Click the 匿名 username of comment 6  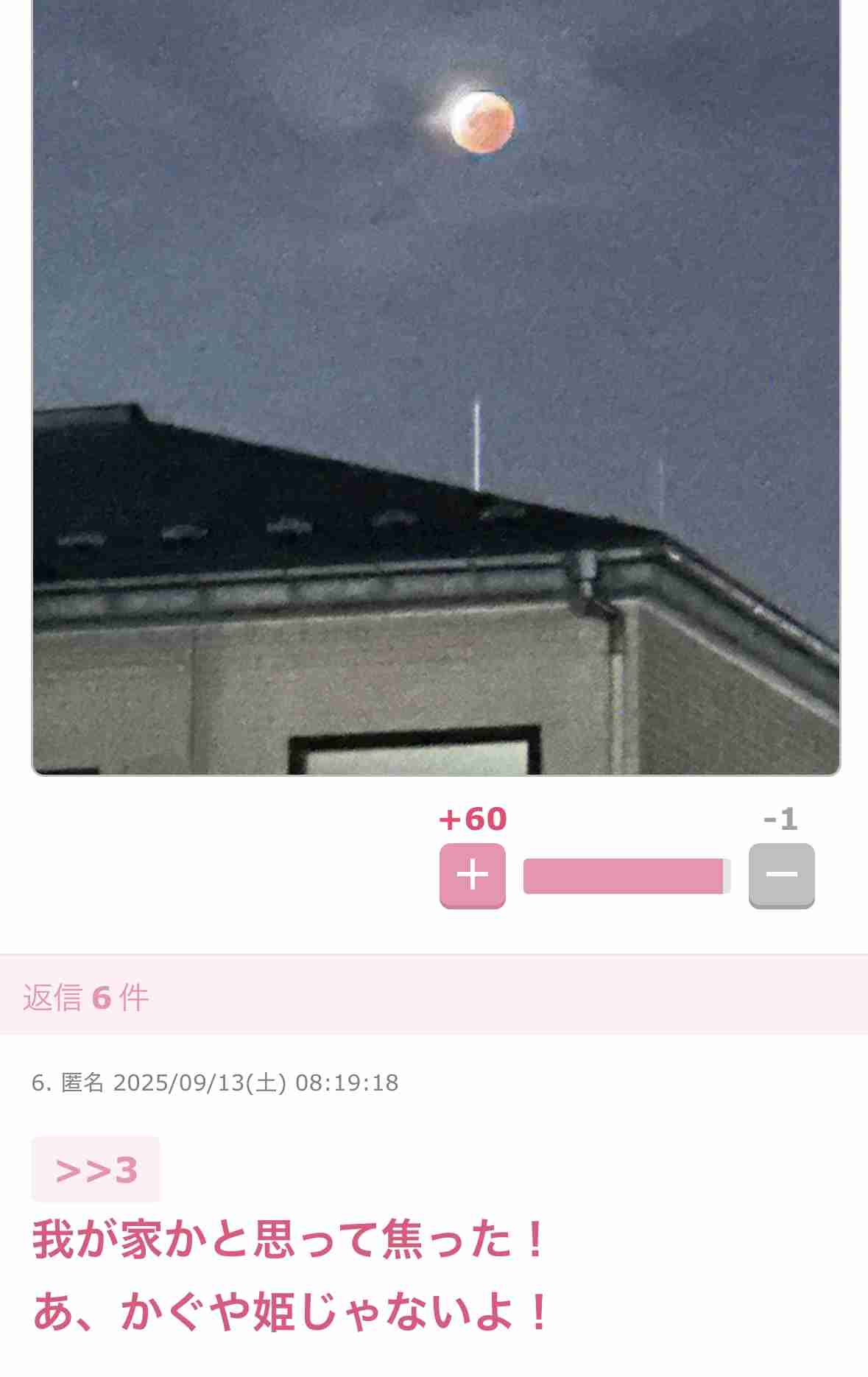(x=81, y=1083)
